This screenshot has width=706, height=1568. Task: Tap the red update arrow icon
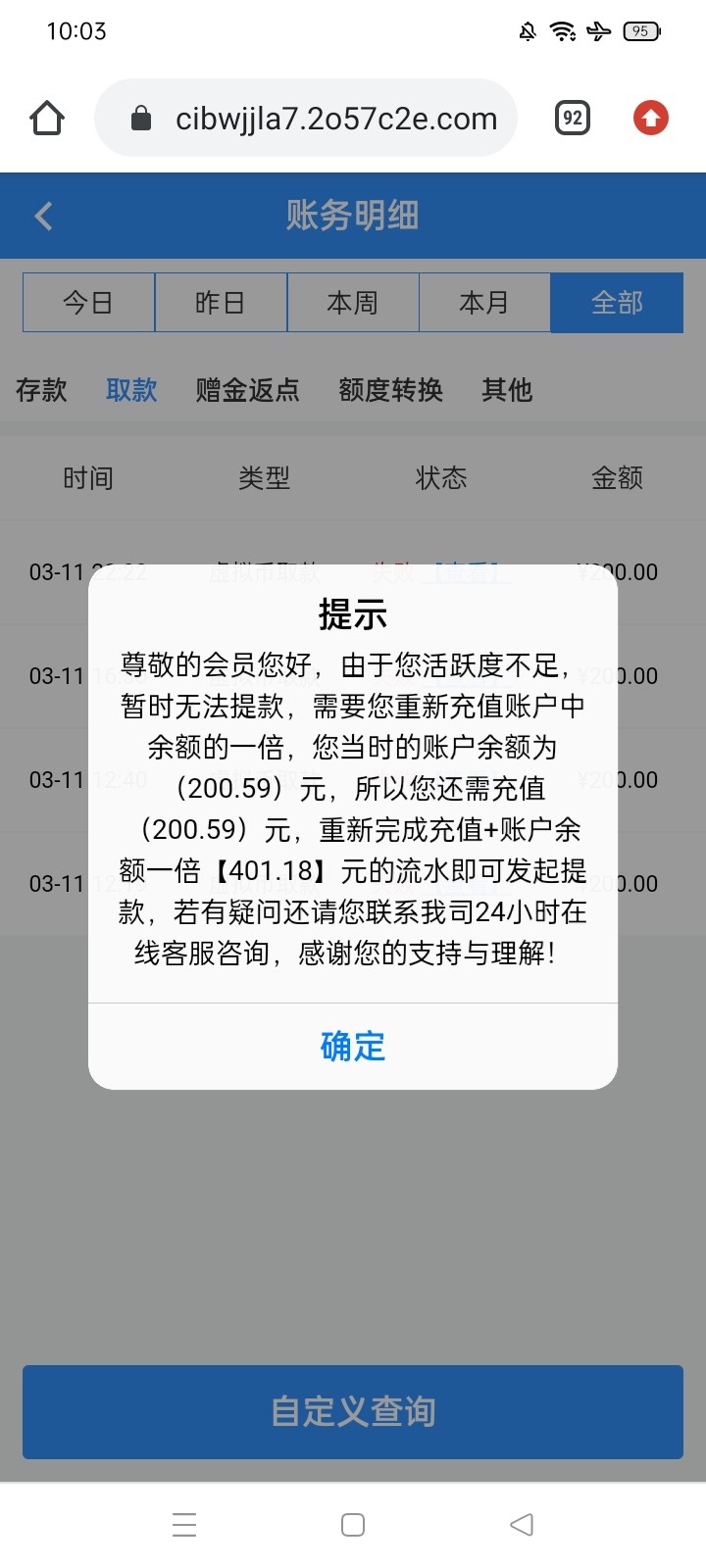[x=651, y=119]
